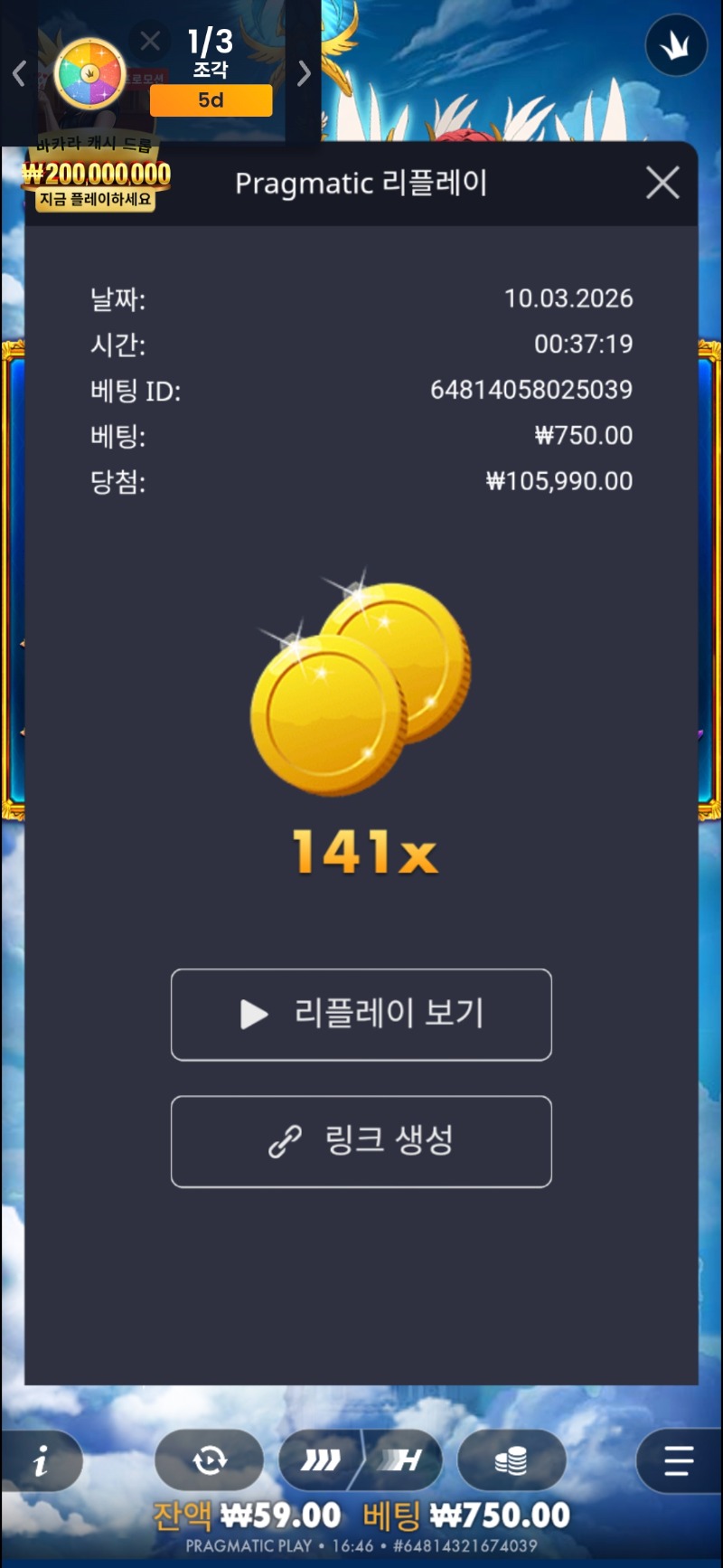Enable quick spin with the triple arrows
723x1568 pixels.
tap(322, 1460)
